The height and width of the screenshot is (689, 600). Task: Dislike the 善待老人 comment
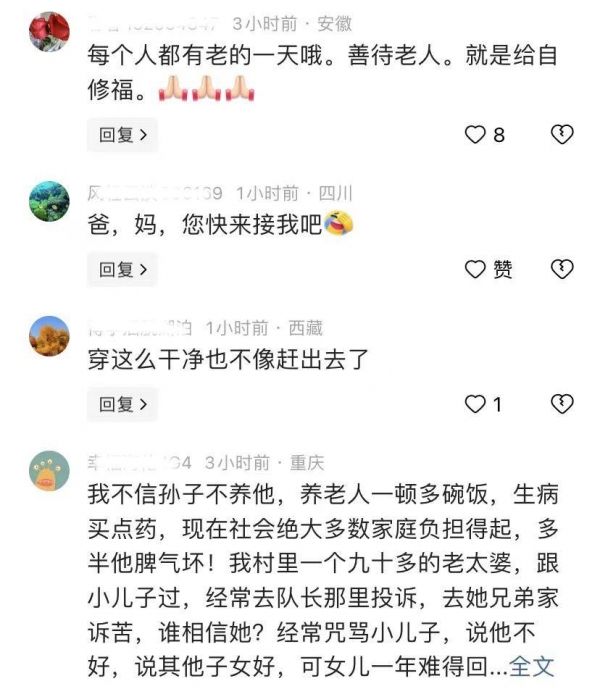click(x=563, y=134)
